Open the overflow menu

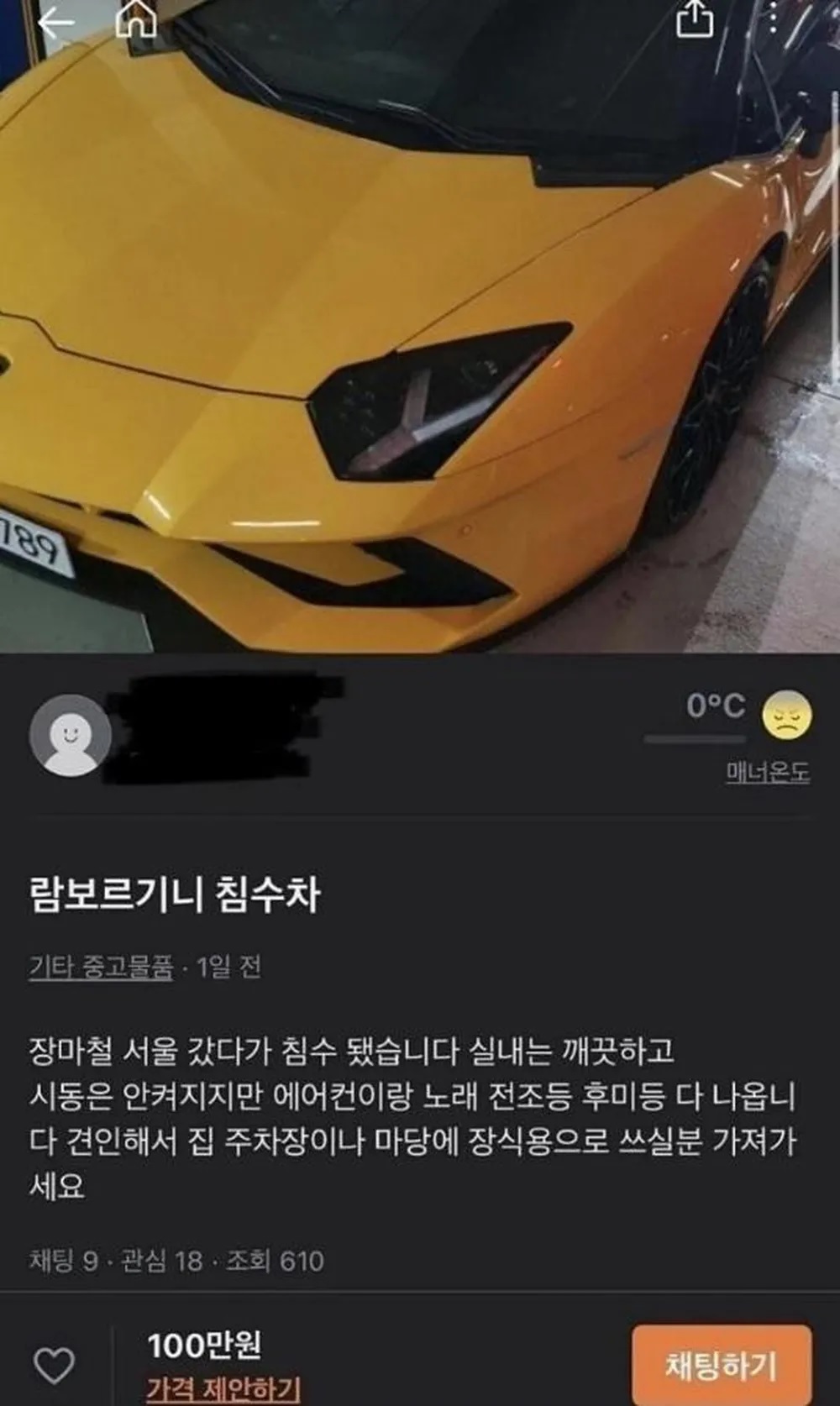tap(774, 17)
